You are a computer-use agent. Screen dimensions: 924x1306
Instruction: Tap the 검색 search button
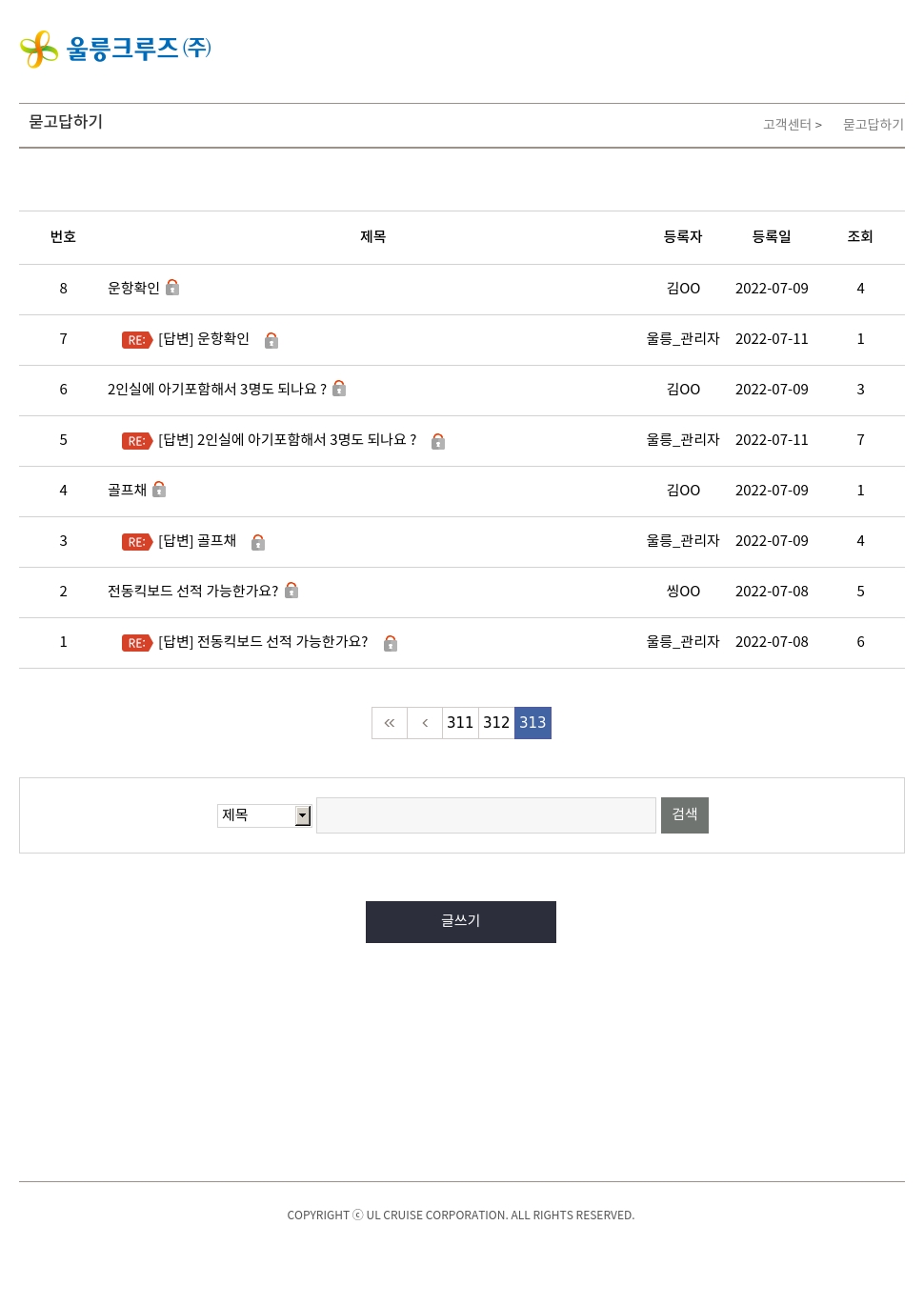[684, 815]
